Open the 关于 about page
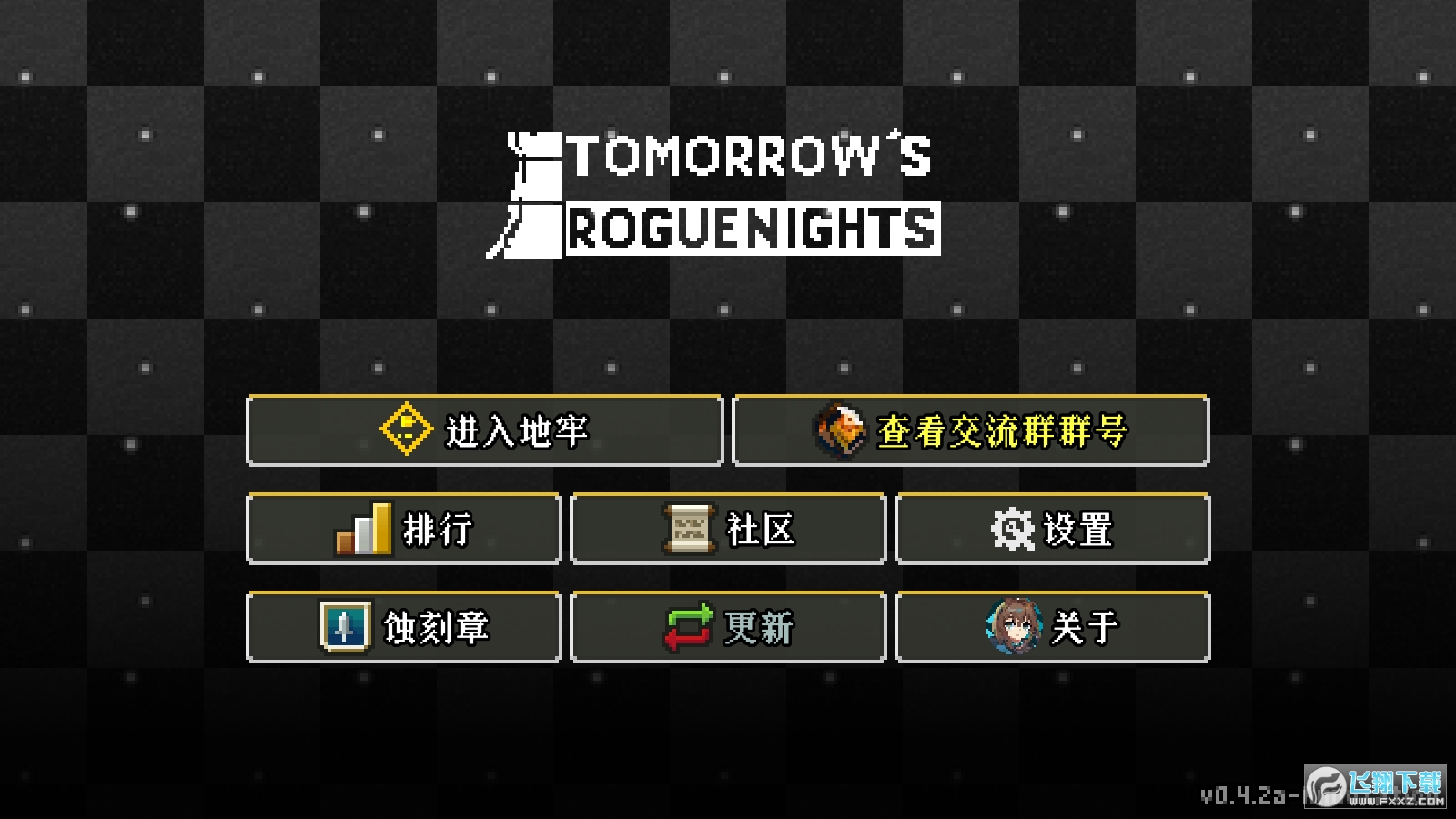This screenshot has height=819, width=1456. (1053, 627)
